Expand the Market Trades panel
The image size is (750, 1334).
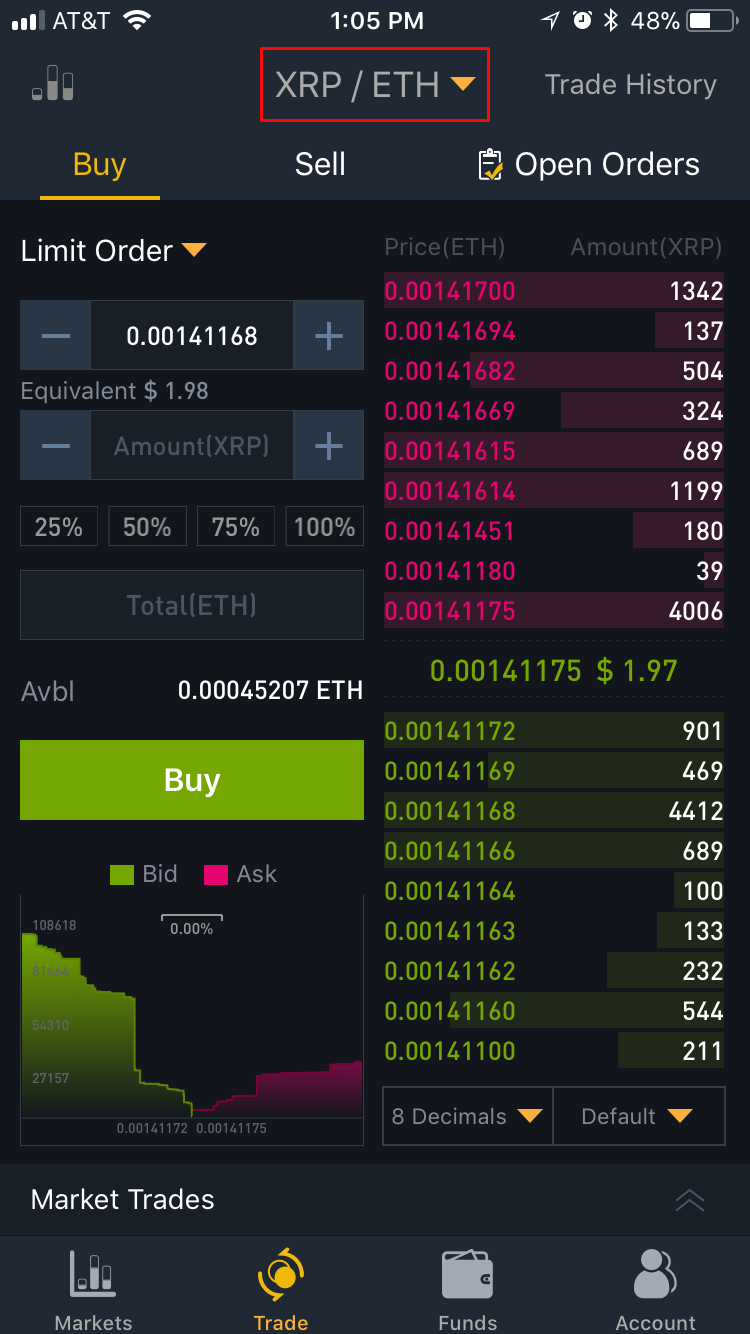[x=690, y=1200]
